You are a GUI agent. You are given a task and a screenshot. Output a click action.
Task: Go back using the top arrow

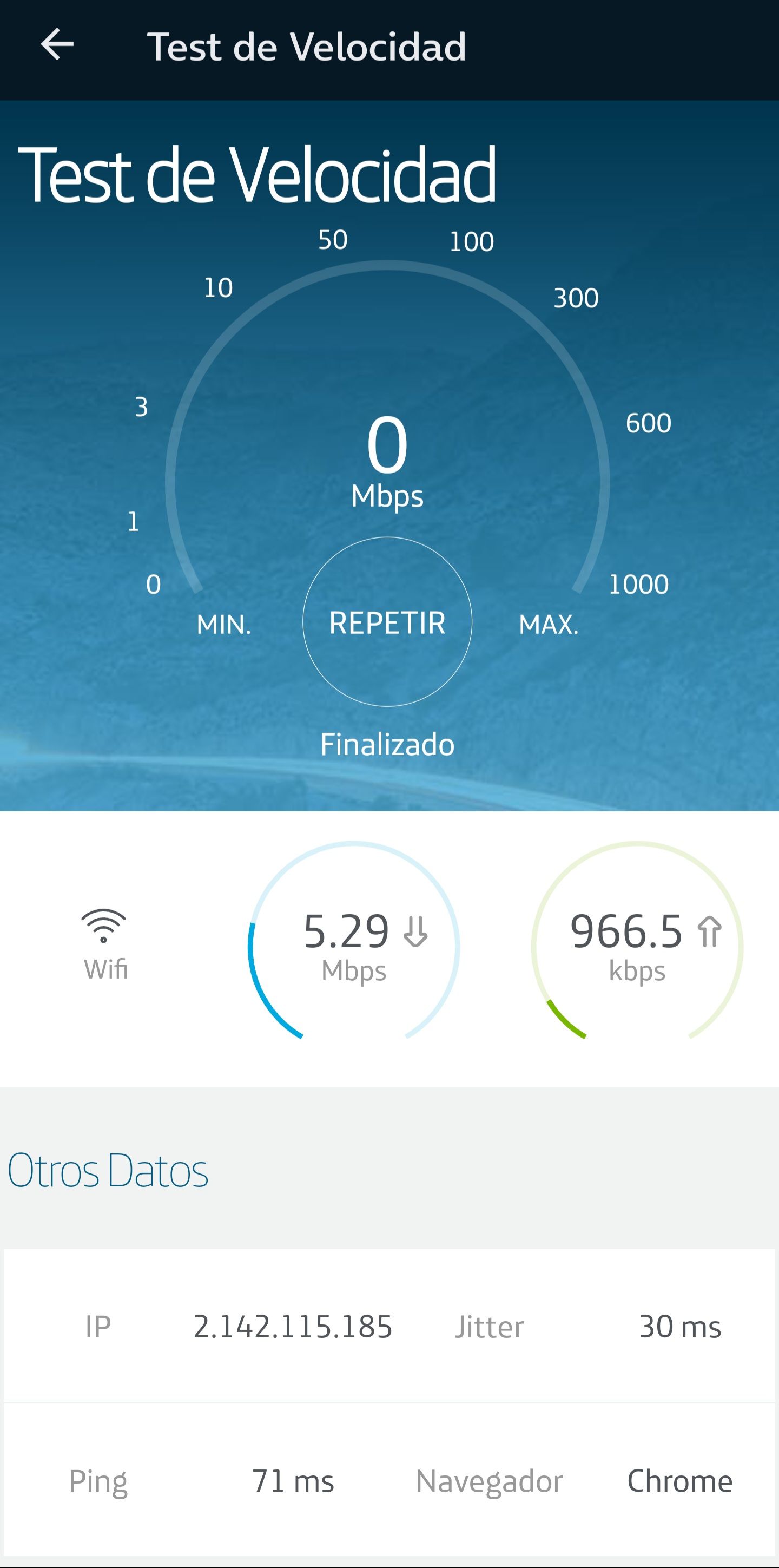tap(57, 45)
